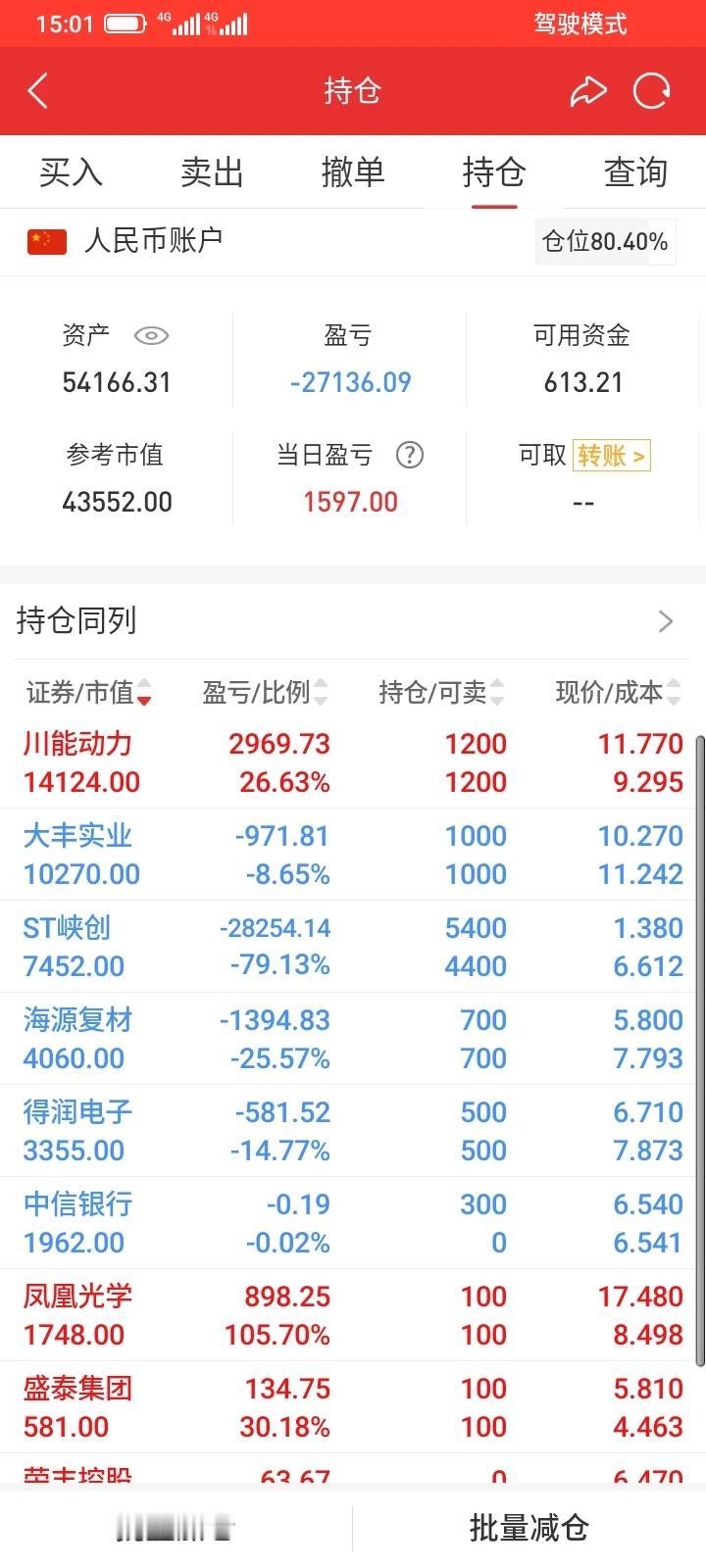Open the 川能动力 position row
Image resolution: width=706 pixels, height=1568 pixels.
pos(353,762)
